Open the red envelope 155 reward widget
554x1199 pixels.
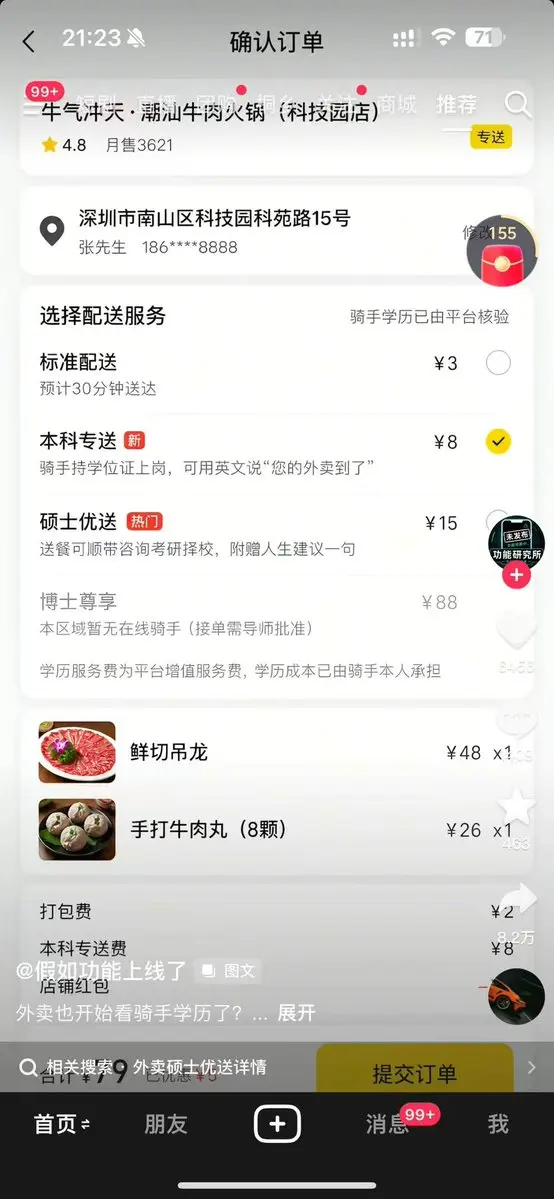[502, 252]
